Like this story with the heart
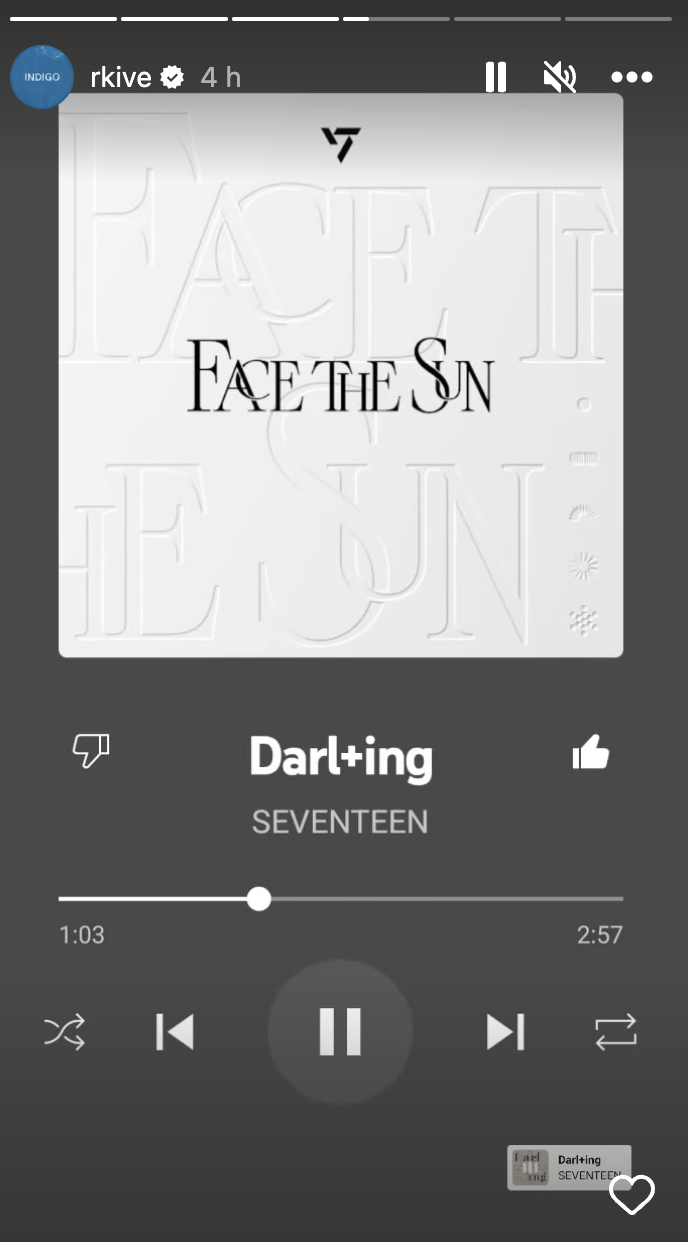The width and height of the screenshot is (688, 1242). pyautogui.click(x=632, y=1195)
